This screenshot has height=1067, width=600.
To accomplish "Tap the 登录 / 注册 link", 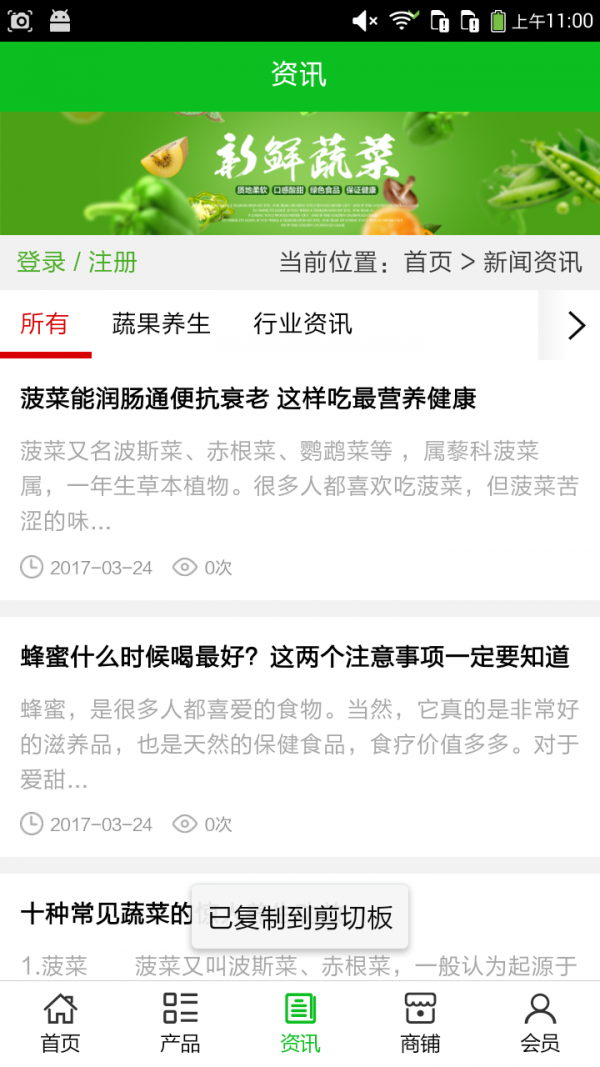I will point(77,262).
